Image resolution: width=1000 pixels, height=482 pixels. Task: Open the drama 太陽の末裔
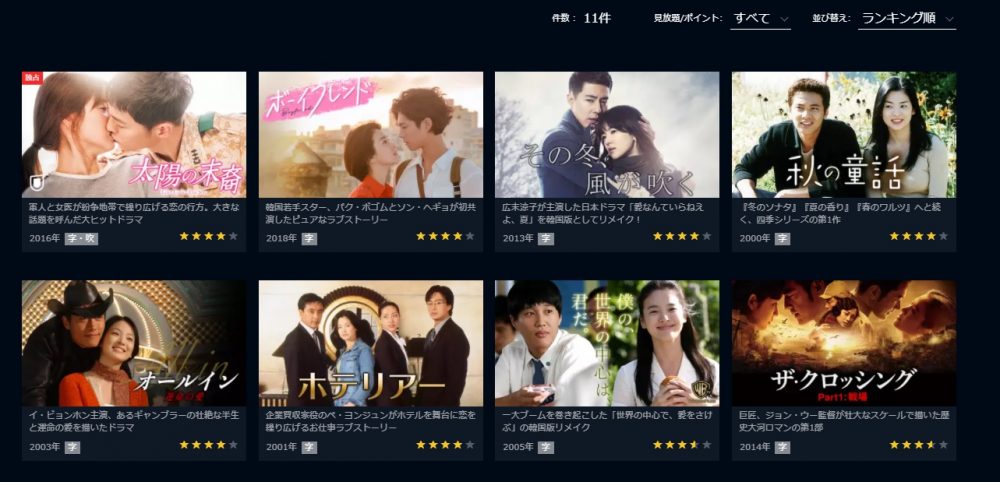[x=134, y=135]
